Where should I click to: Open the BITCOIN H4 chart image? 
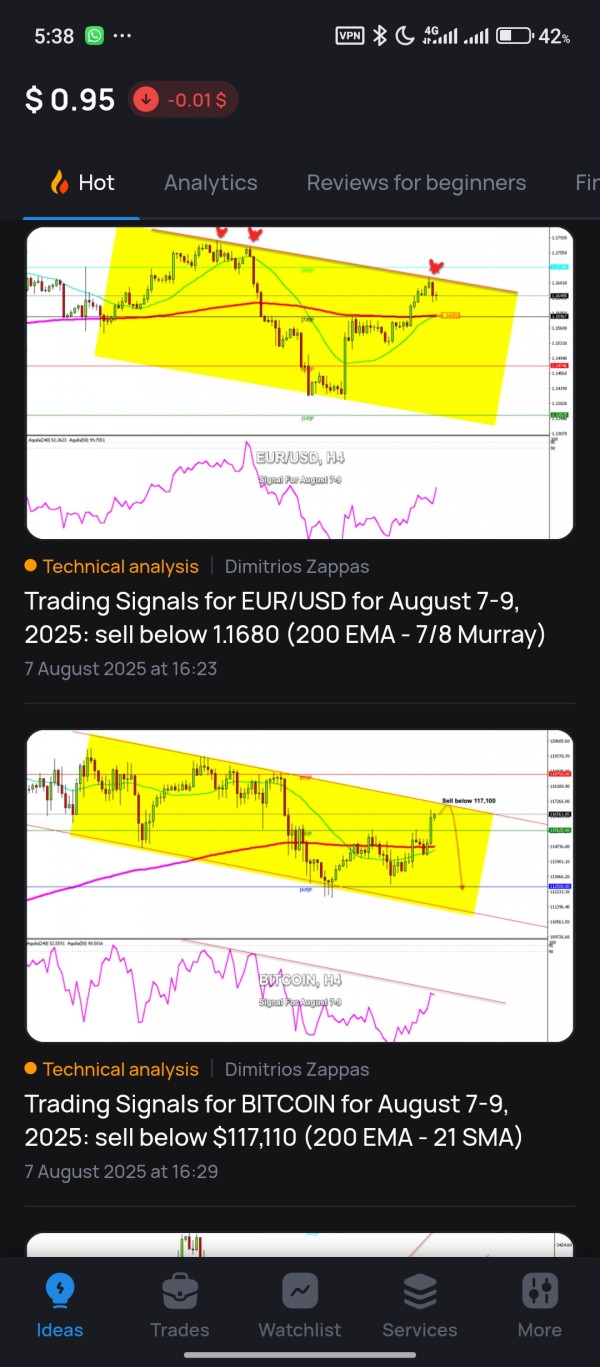tap(299, 886)
